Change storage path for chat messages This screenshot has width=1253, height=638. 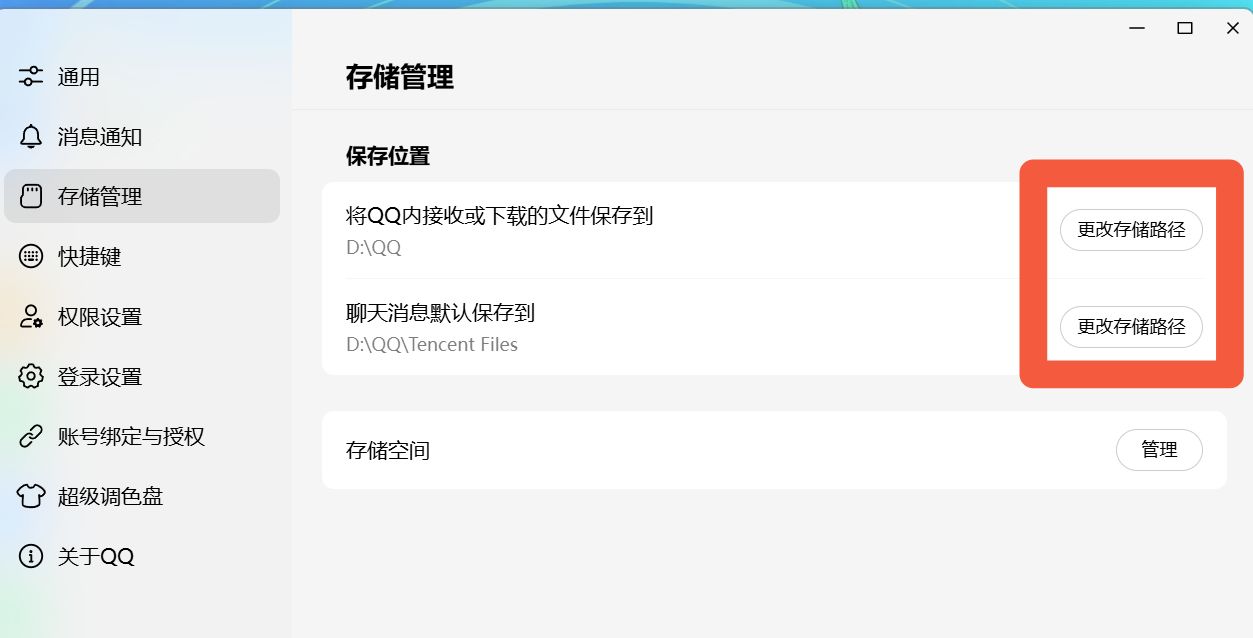[1131, 326]
